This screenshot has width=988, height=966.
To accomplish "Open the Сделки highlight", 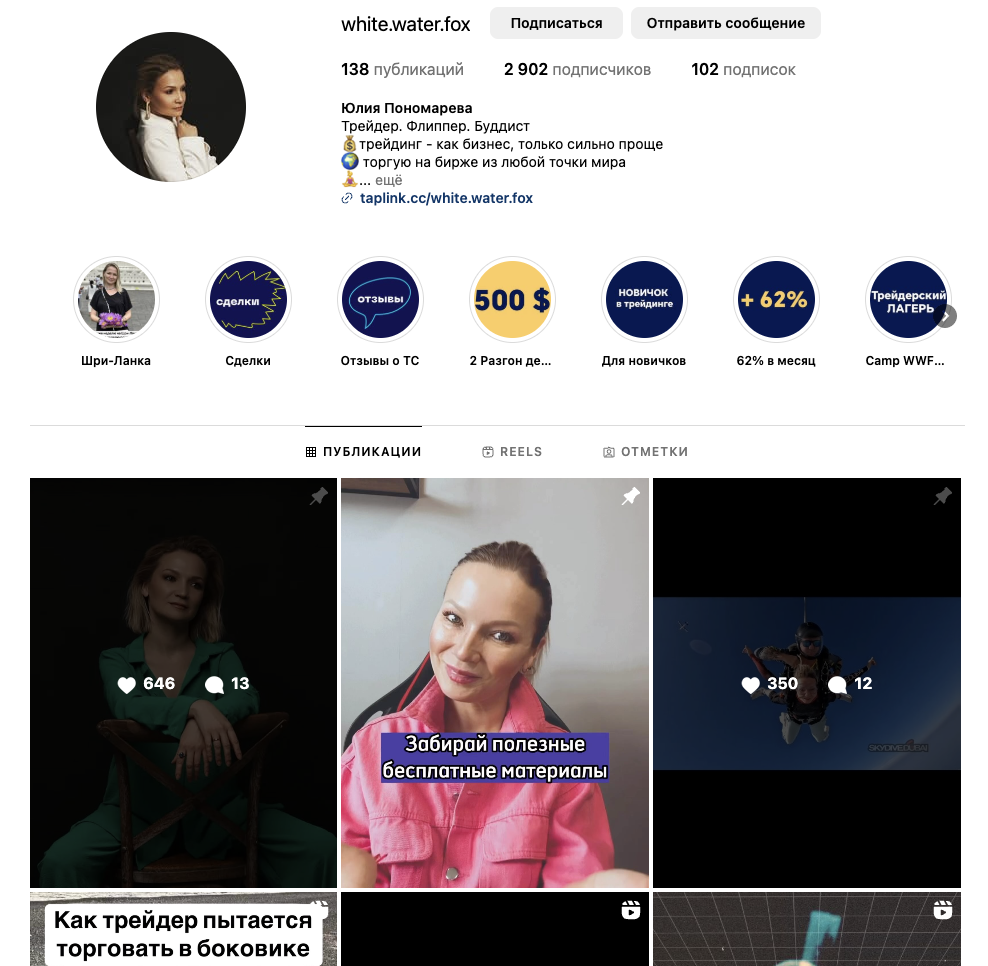I will click(248, 300).
